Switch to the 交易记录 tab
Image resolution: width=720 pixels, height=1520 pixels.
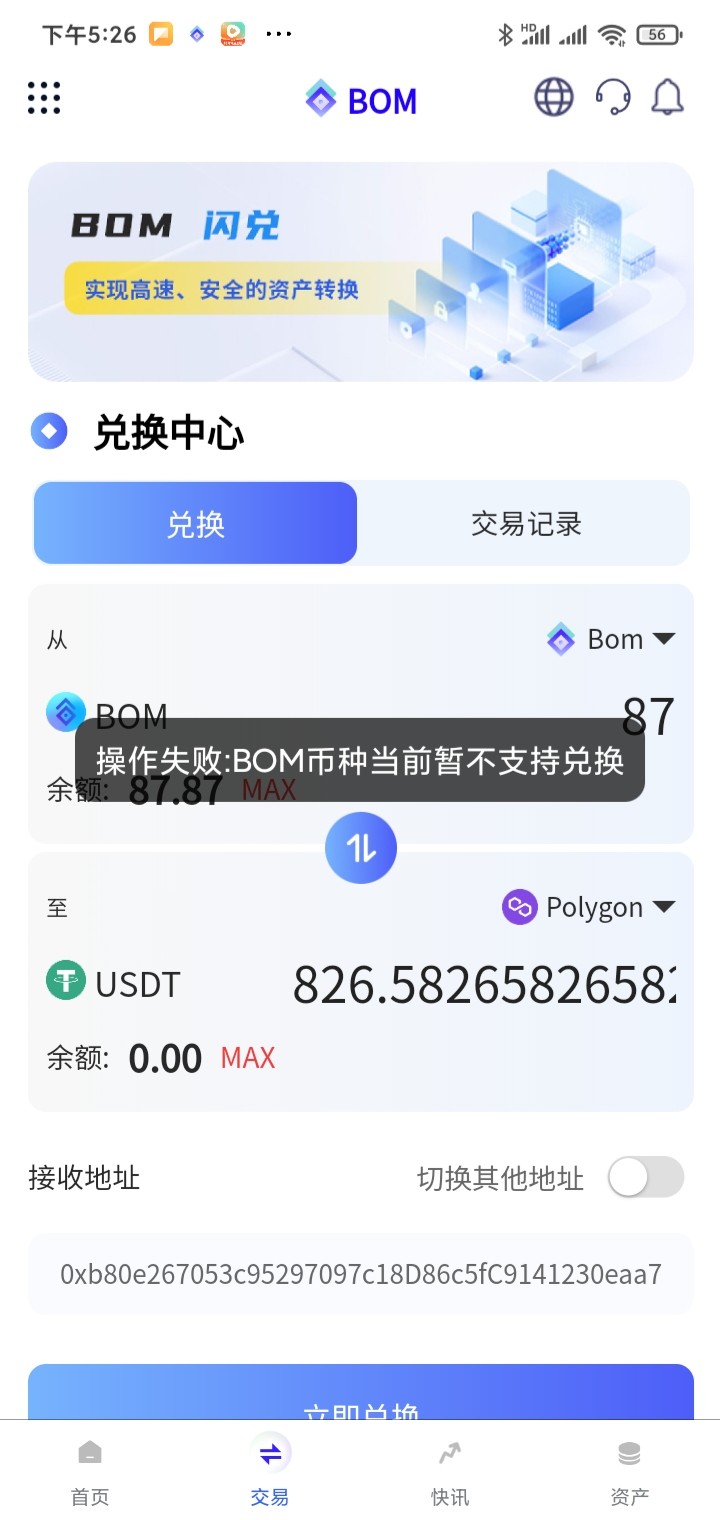click(525, 524)
